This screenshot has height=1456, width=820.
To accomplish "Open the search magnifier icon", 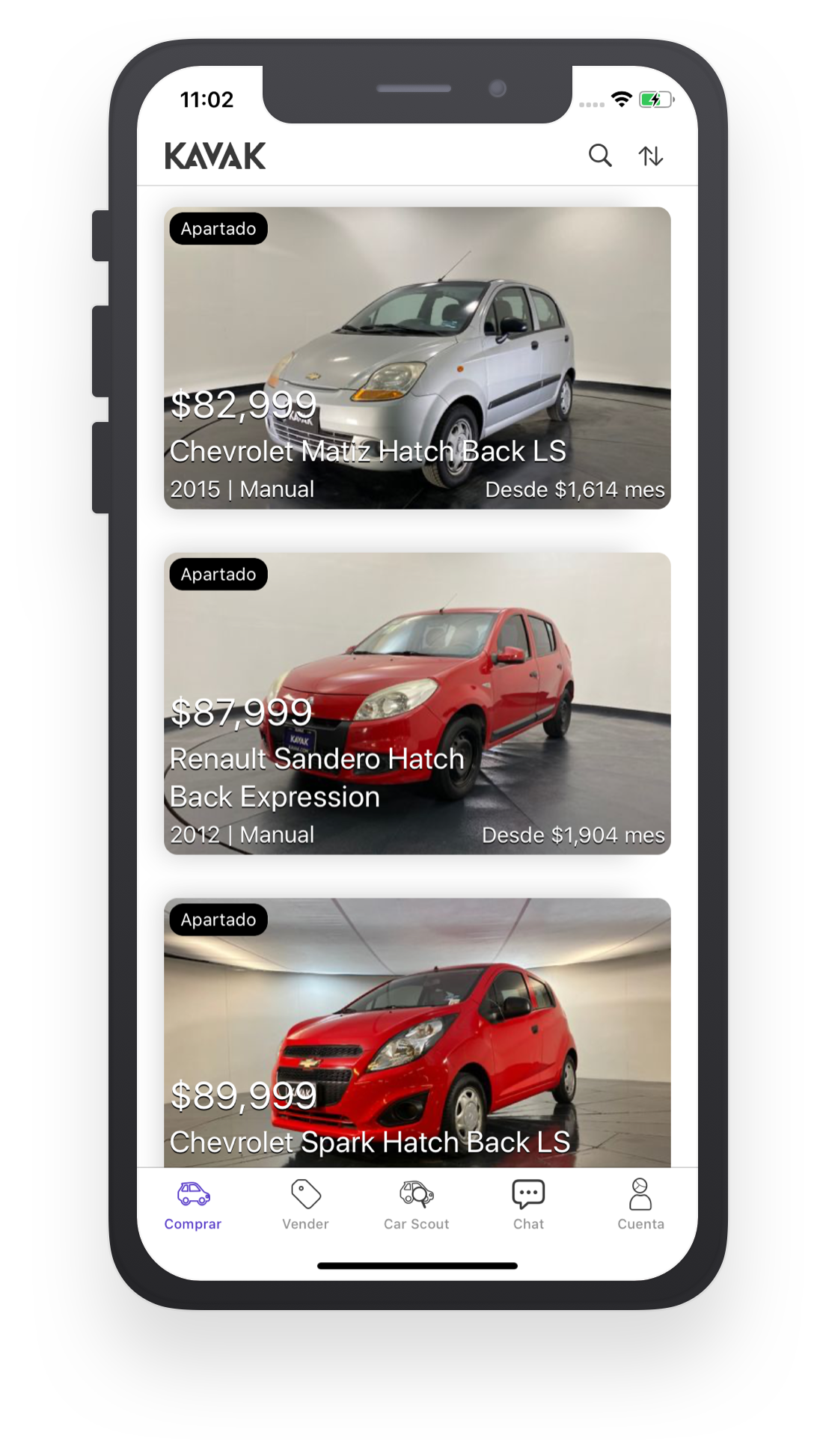I will pos(600,156).
